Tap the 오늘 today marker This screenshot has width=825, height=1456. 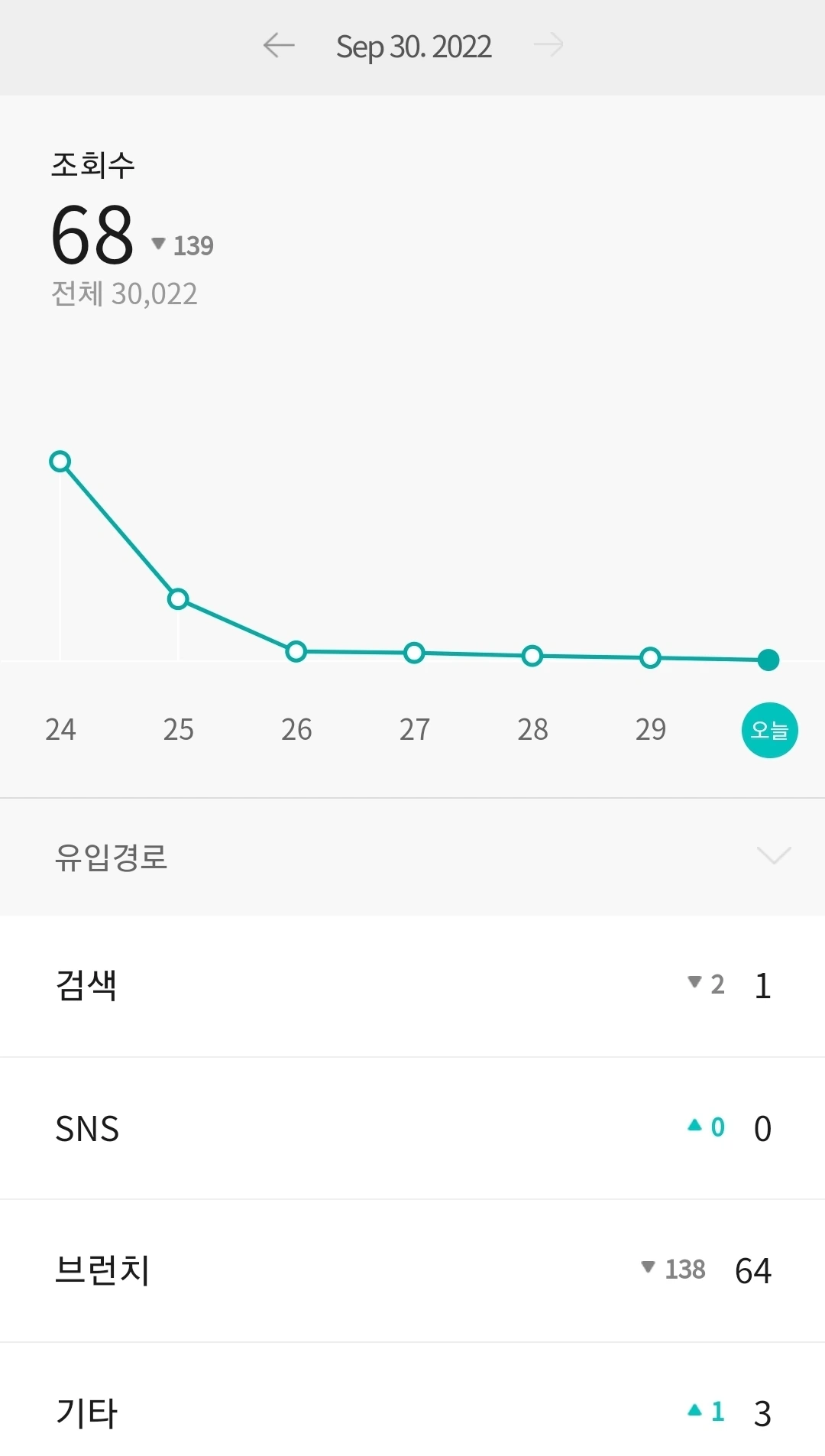[769, 730]
